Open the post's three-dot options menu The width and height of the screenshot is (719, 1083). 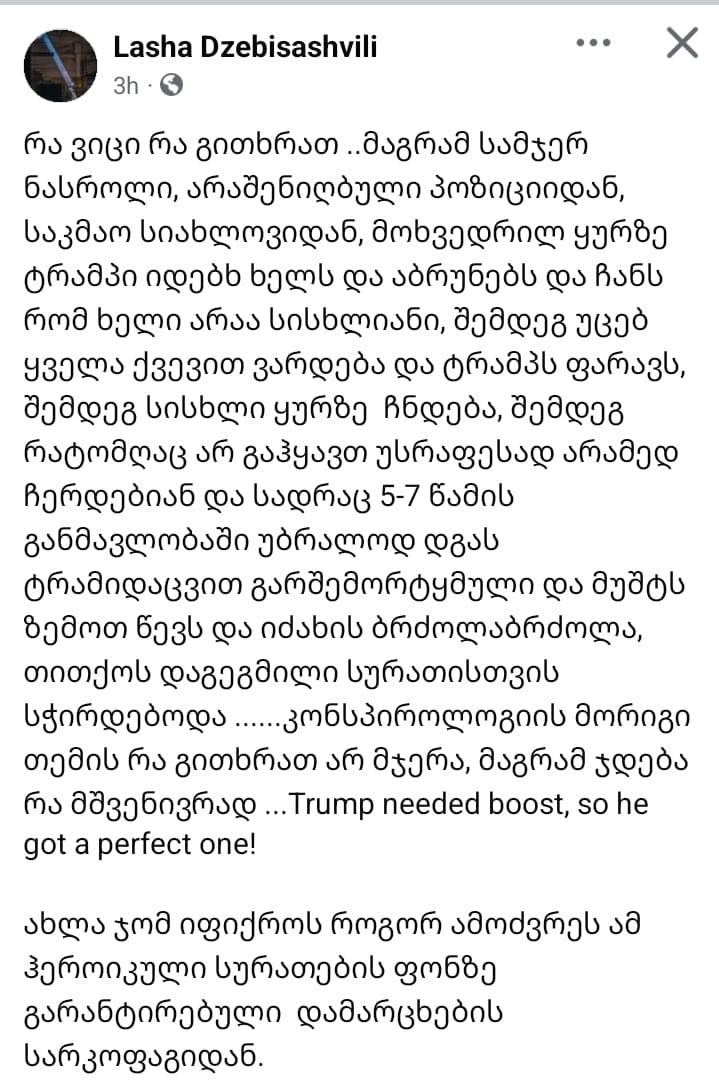coord(593,43)
